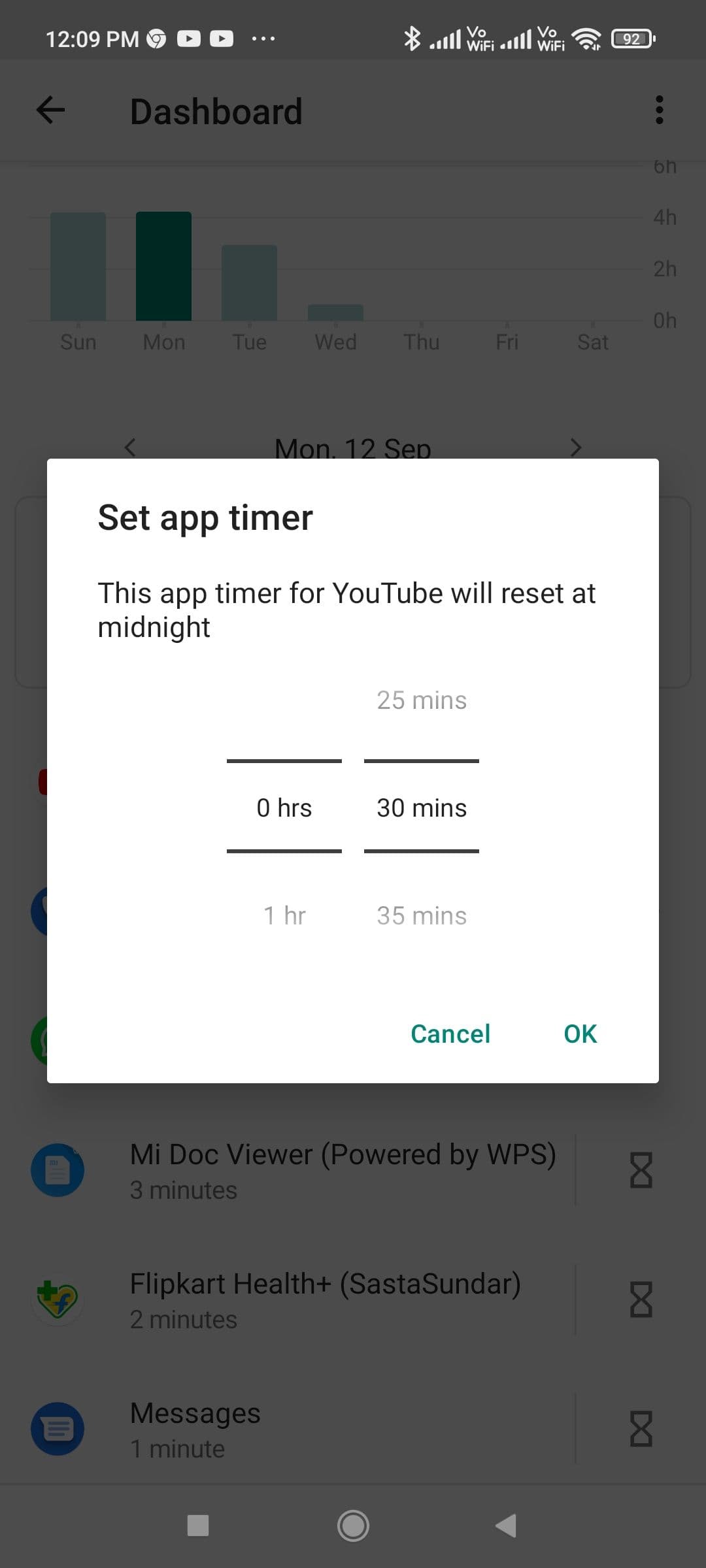Cancel the app timer dialog
The height and width of the screenshot is (1568, 706).
point(450,1034)
